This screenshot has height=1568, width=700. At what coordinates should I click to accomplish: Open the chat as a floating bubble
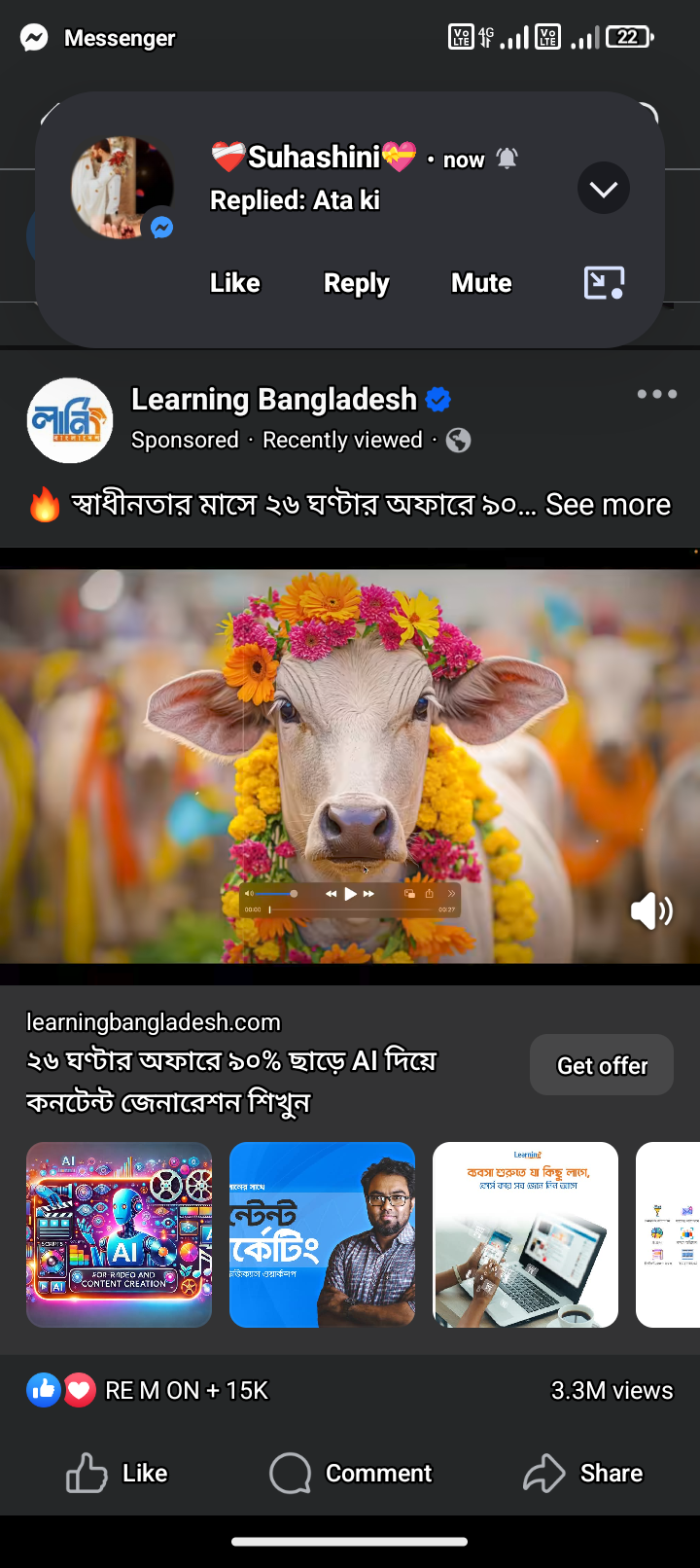(604, 283)
